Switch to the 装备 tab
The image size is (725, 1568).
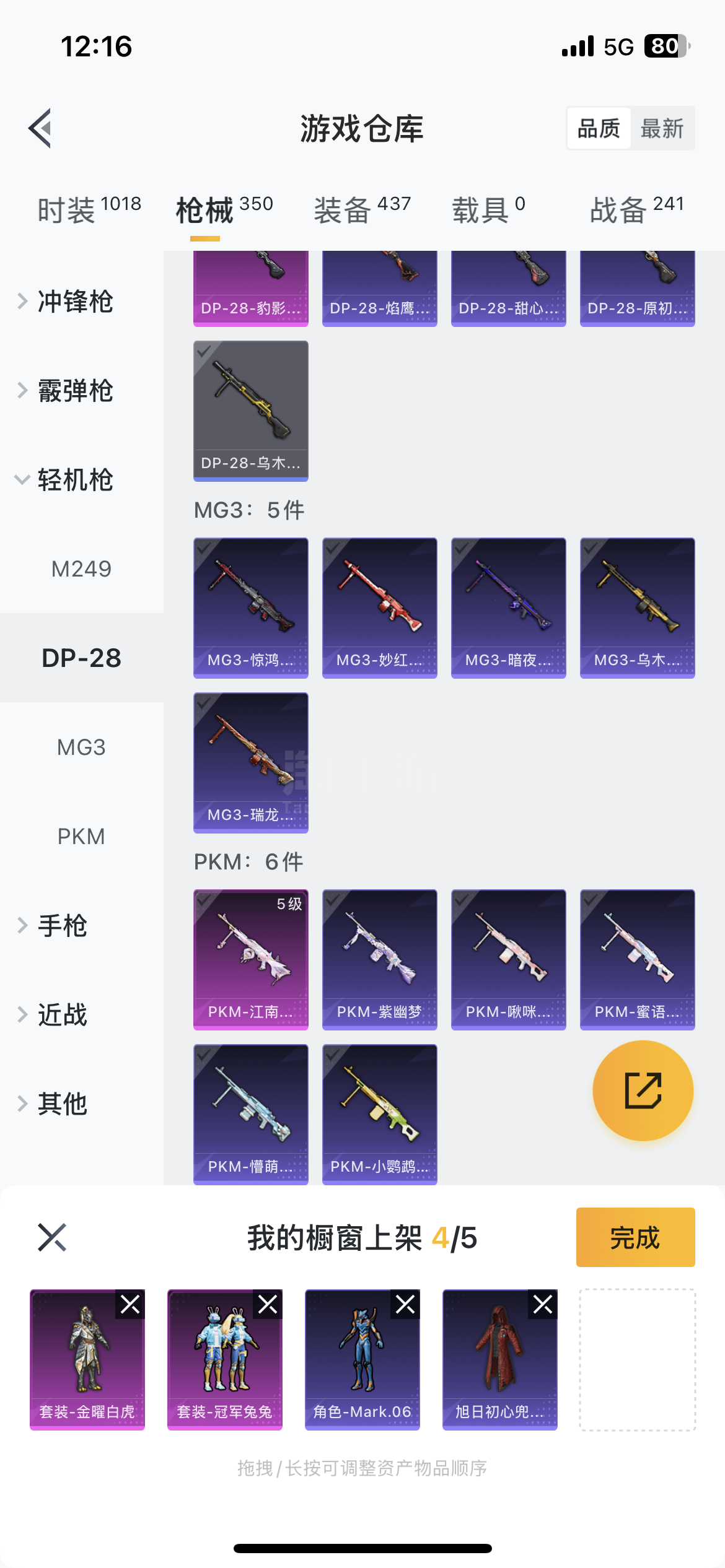tap(362, 209)
